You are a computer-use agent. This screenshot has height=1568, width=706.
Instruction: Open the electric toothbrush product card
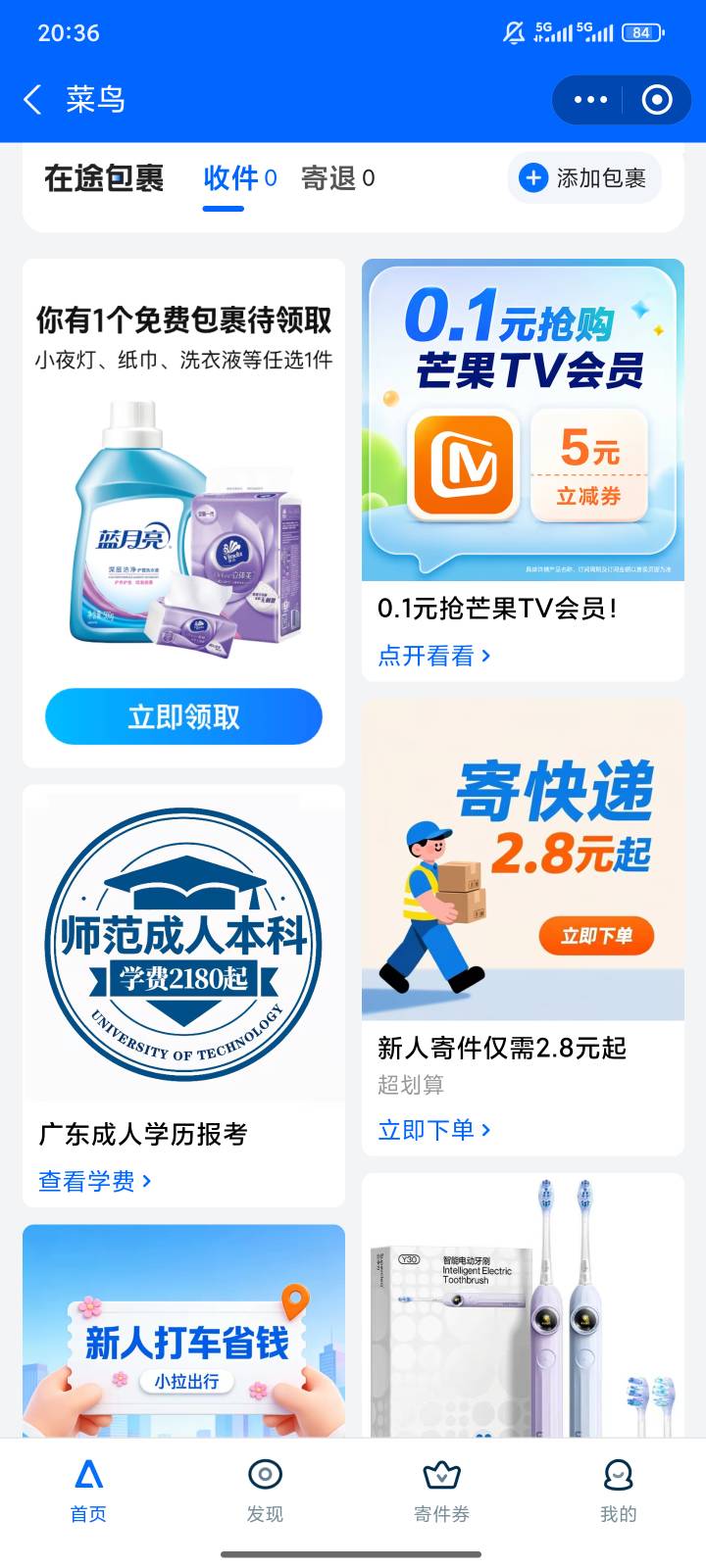[523, 1305]
